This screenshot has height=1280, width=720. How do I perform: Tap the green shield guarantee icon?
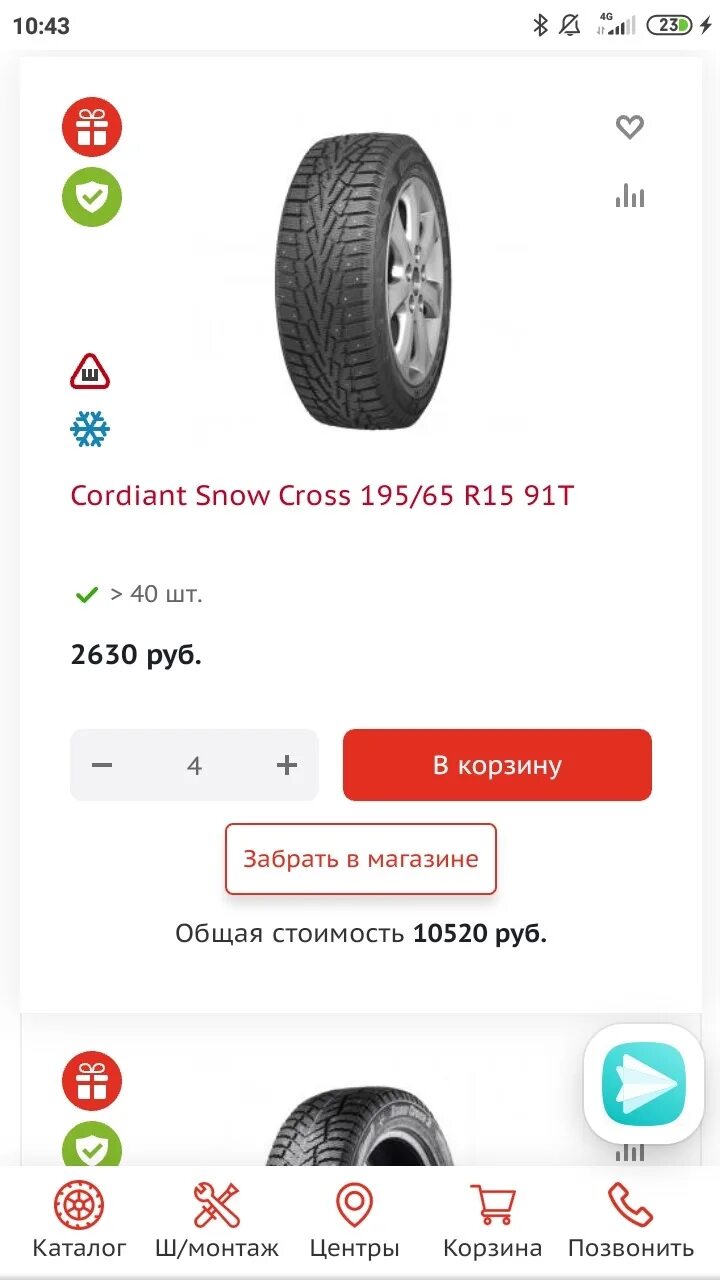tap(92, 197)
